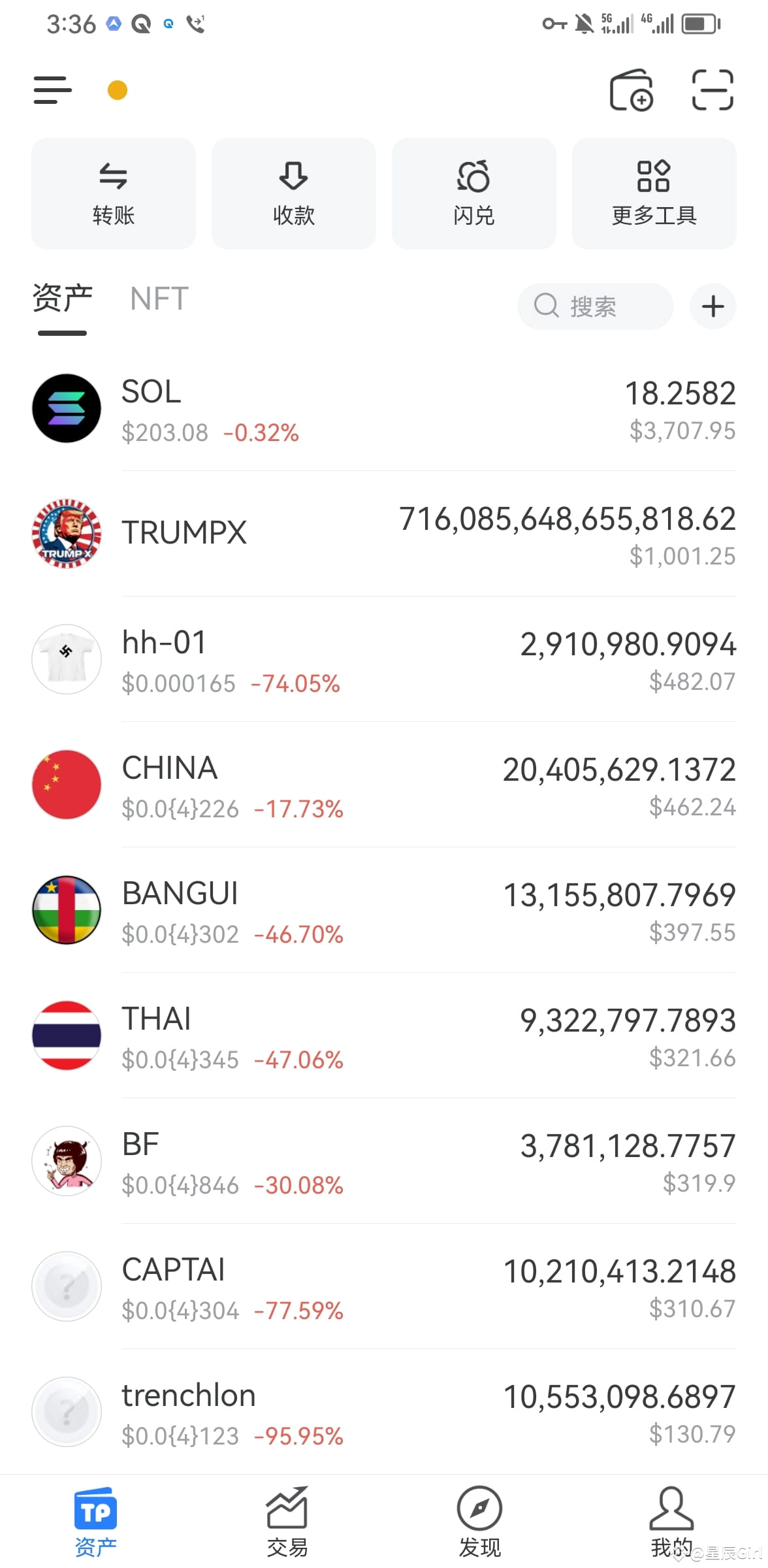Open the SOL token details
This screenshot has height=1568, width=768.
coord(384,408)
